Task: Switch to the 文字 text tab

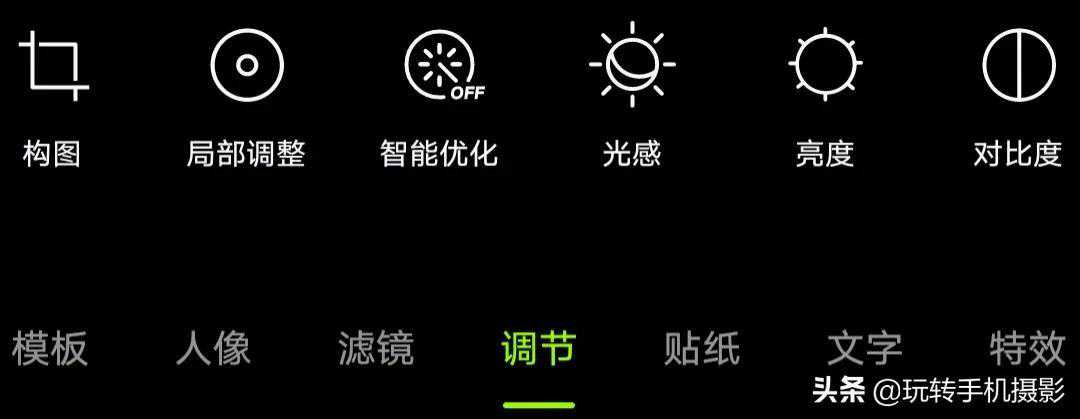Action: (x=865, y=350)
